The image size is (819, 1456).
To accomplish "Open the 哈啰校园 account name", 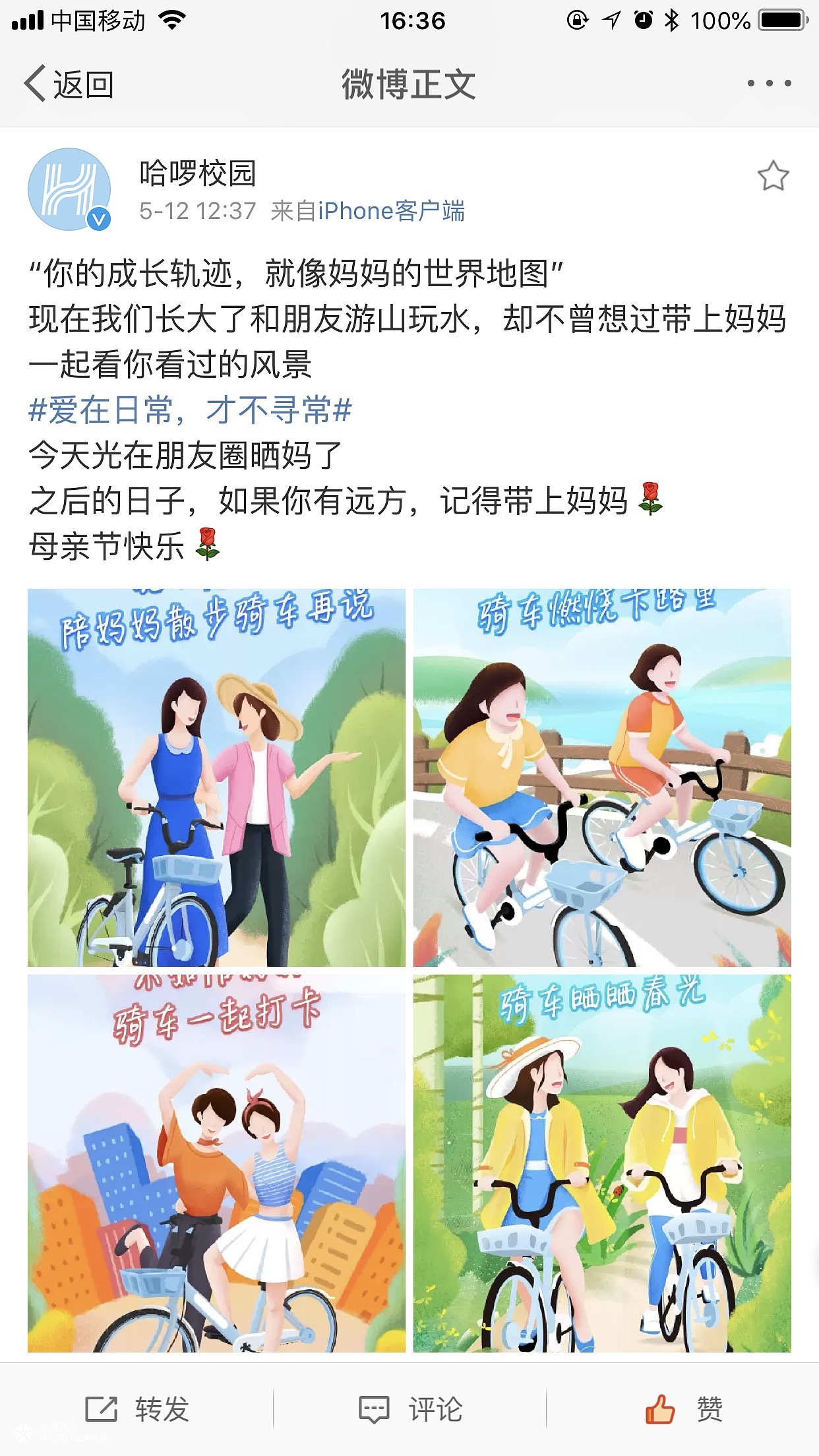I will 197,173.
